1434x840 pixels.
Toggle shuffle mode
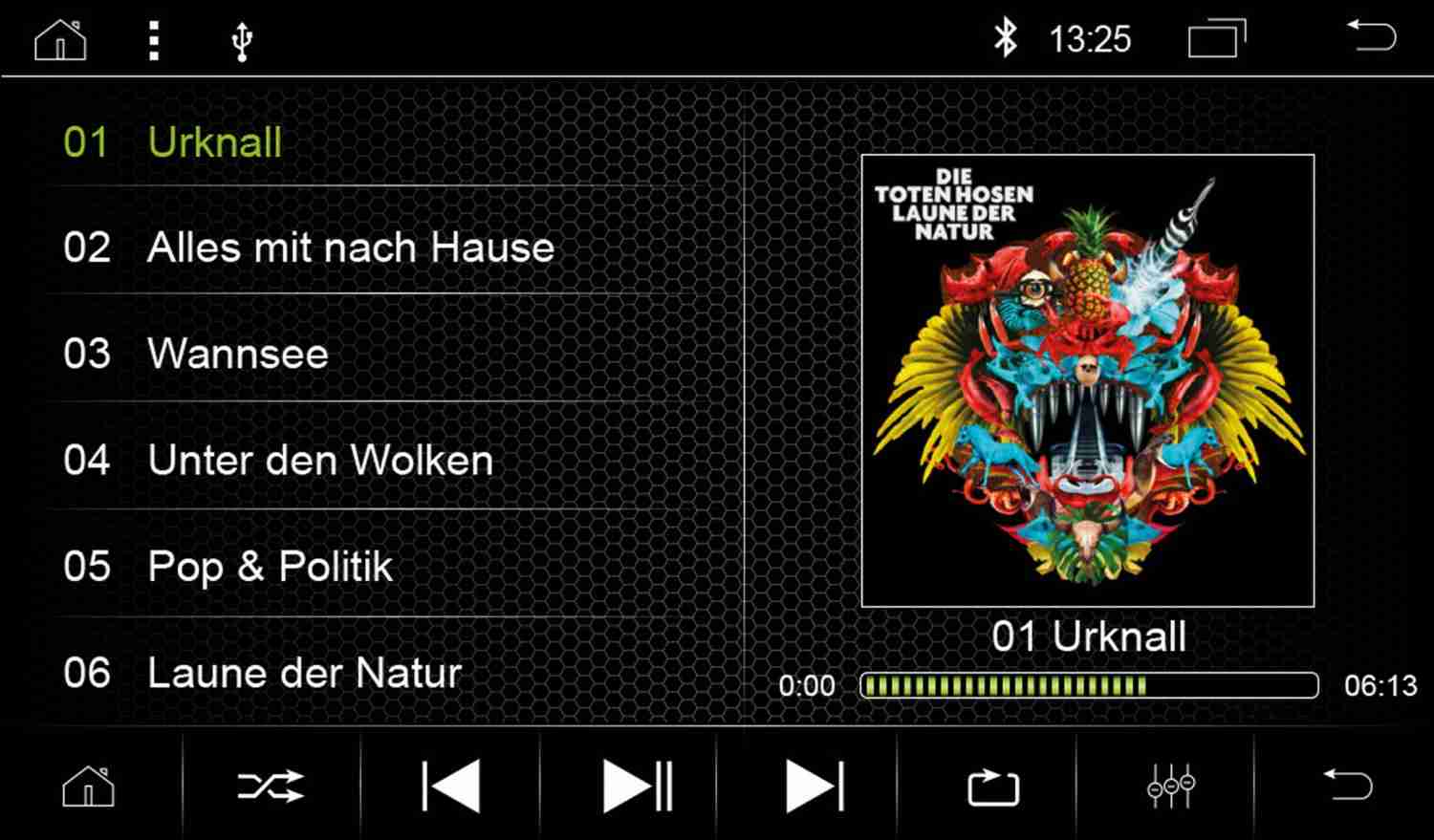pyautogui.click(x=271, y=786)
